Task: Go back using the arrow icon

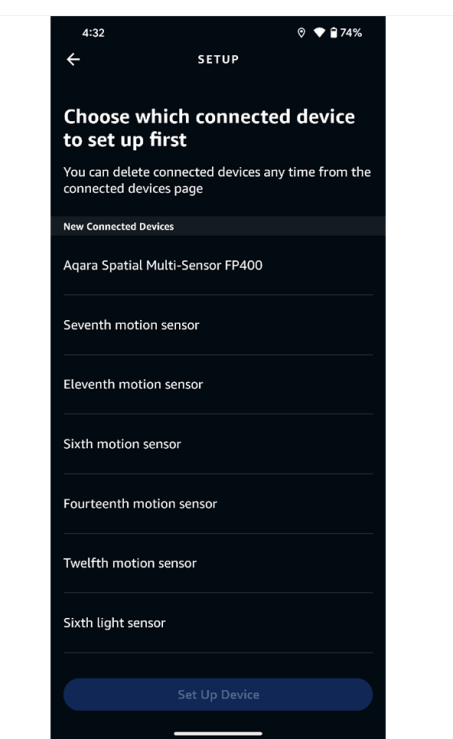Action: [73, 59]
